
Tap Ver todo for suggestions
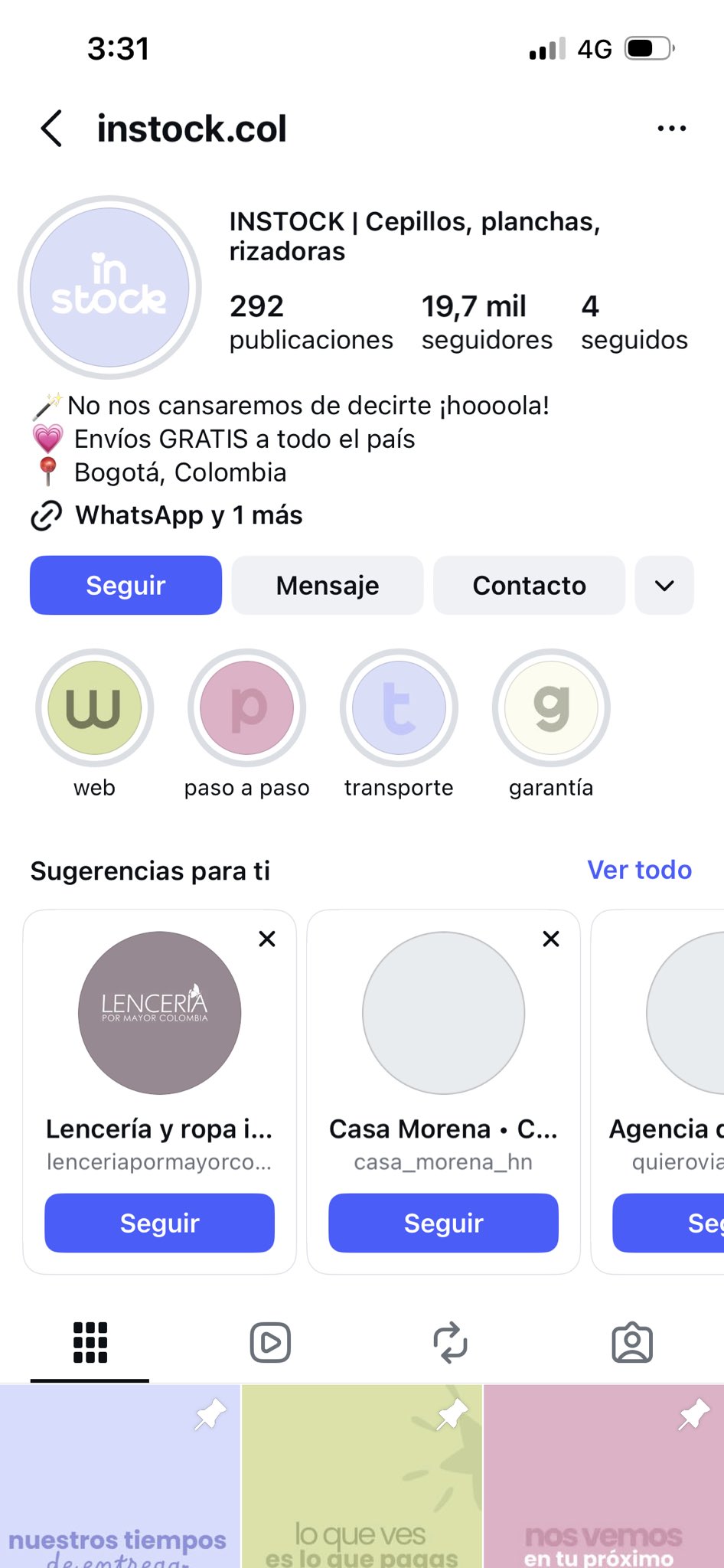[x=639, y=871]
